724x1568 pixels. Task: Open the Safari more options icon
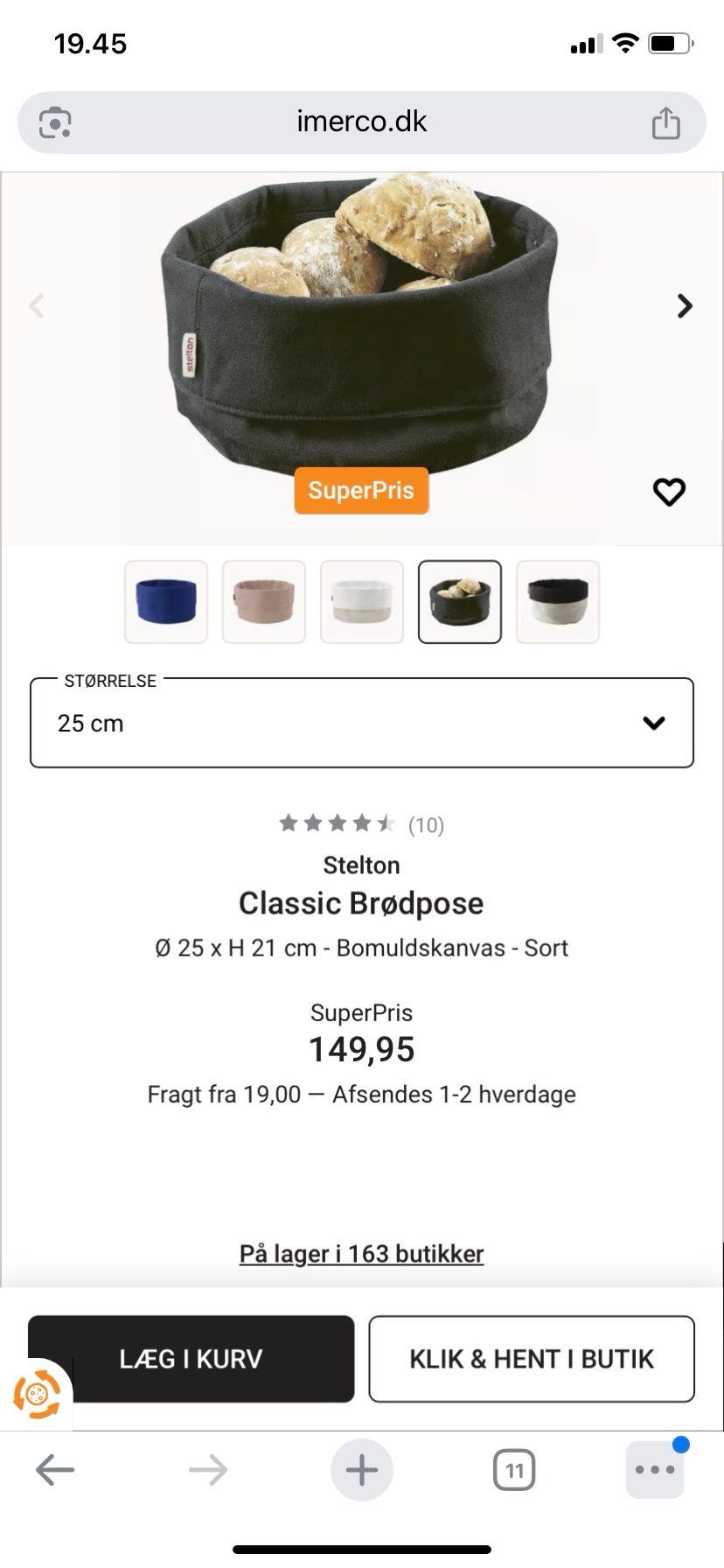tap(655, 1469)
